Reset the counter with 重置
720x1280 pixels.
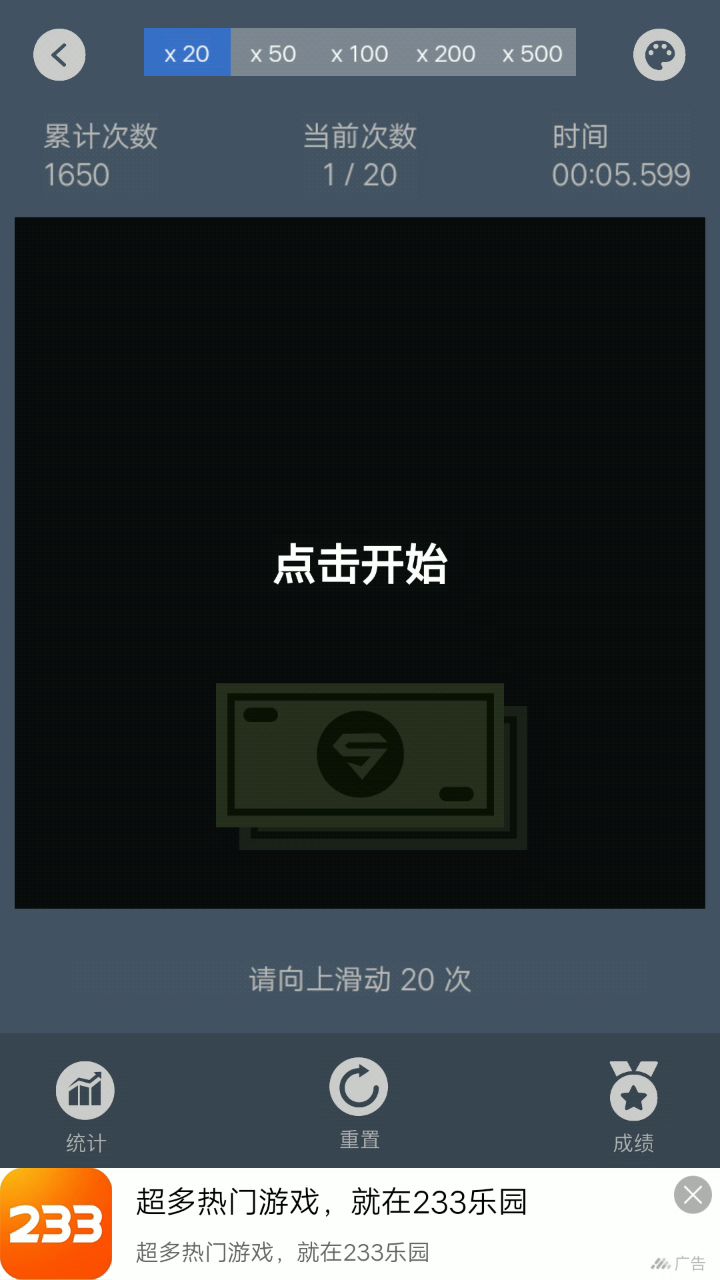359,1102
